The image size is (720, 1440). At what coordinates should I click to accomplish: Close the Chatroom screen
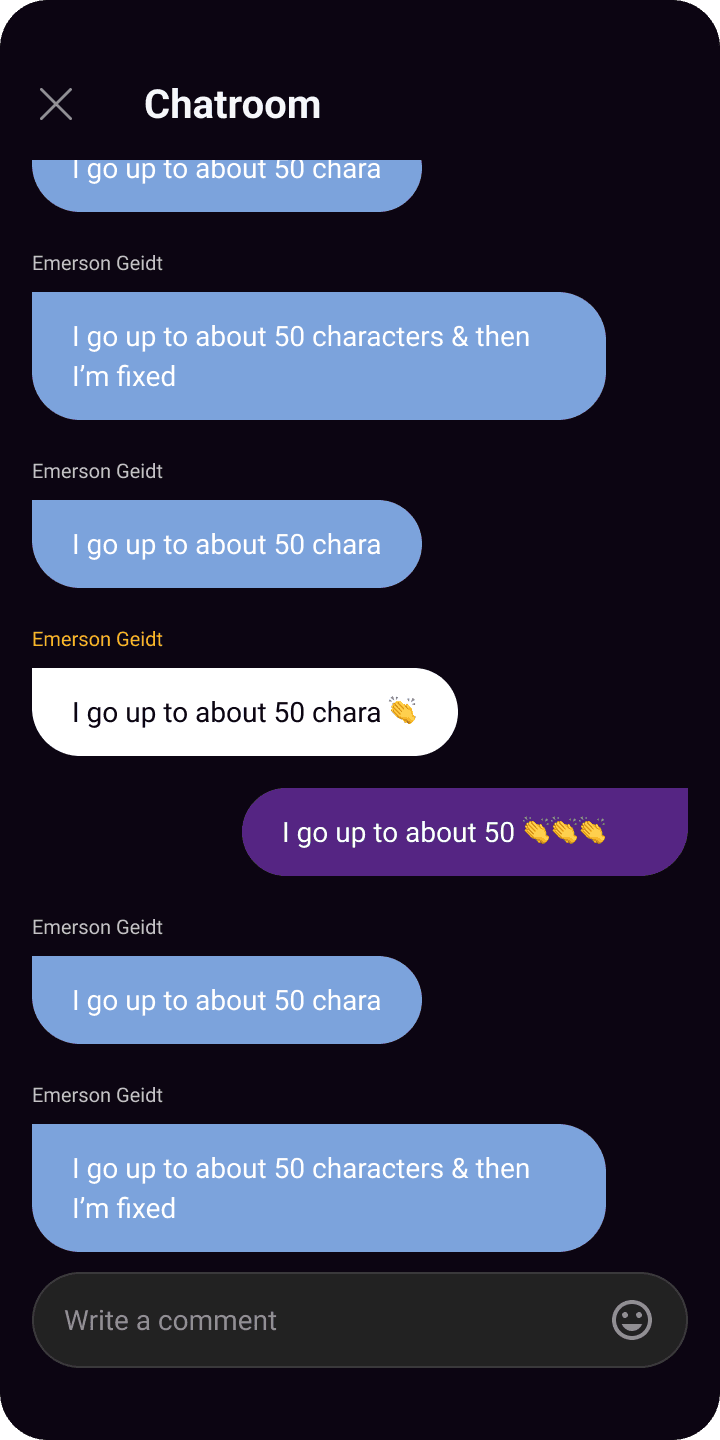(56, 104)
